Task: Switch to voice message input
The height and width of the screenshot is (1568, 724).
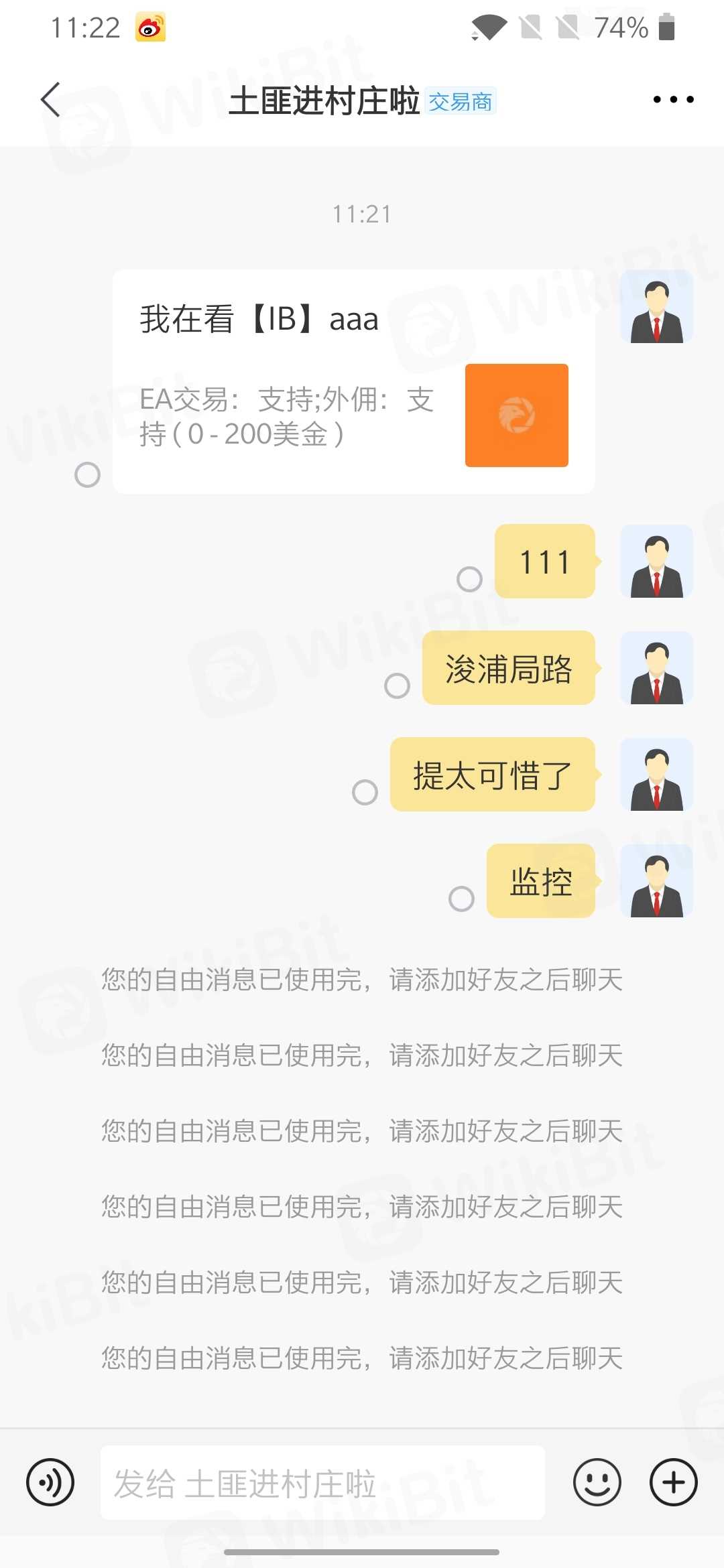Action: 50,1482
